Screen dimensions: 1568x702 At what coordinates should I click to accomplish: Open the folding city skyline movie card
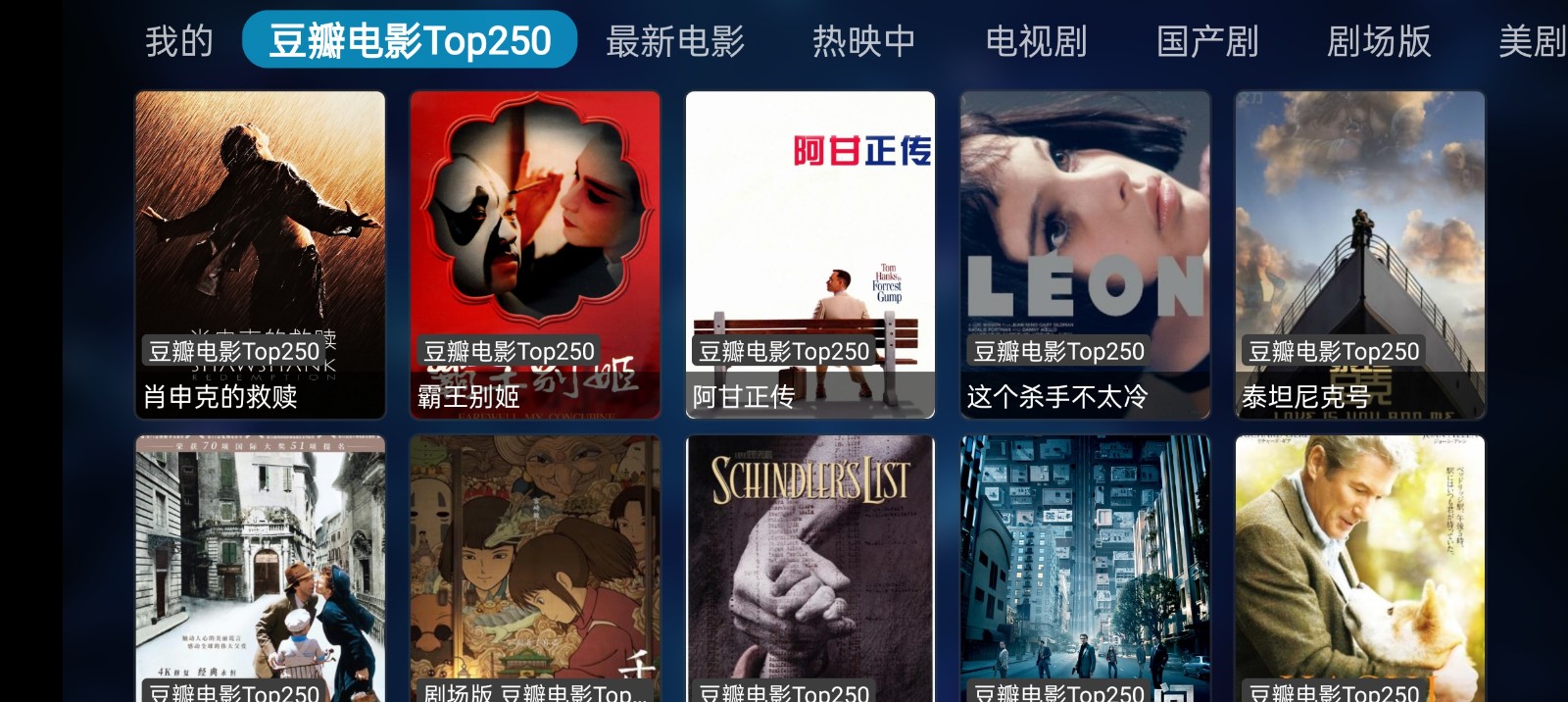1085,569
